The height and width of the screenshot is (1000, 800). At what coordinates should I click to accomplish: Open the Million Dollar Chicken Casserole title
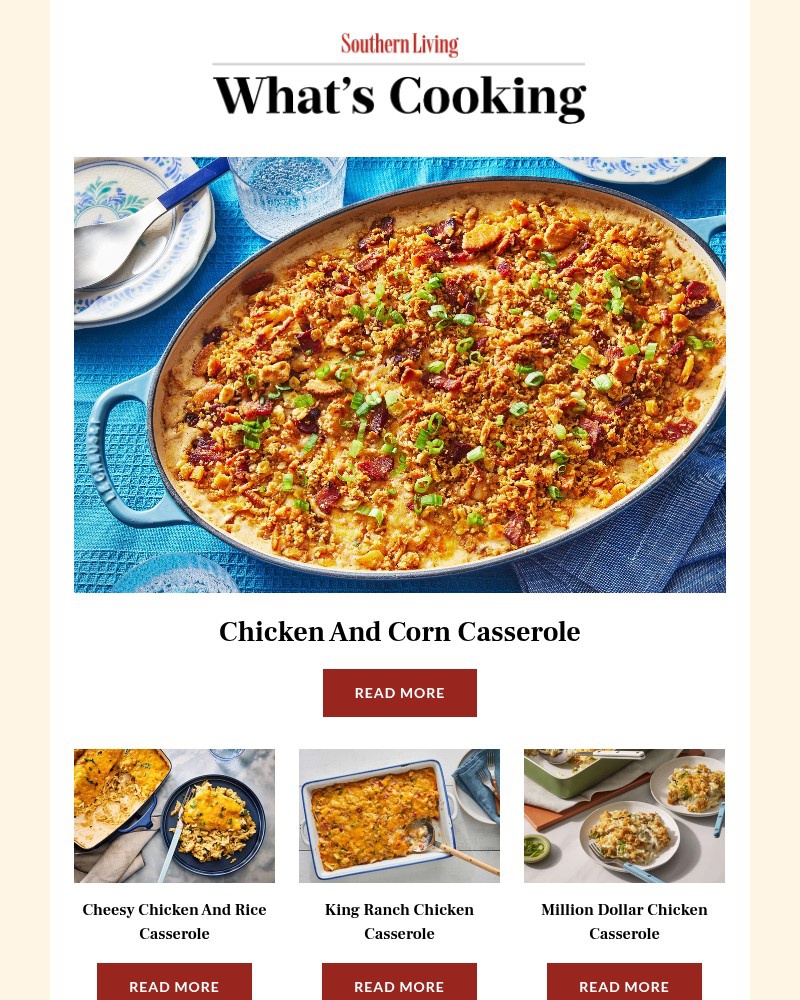click(624, 921)
